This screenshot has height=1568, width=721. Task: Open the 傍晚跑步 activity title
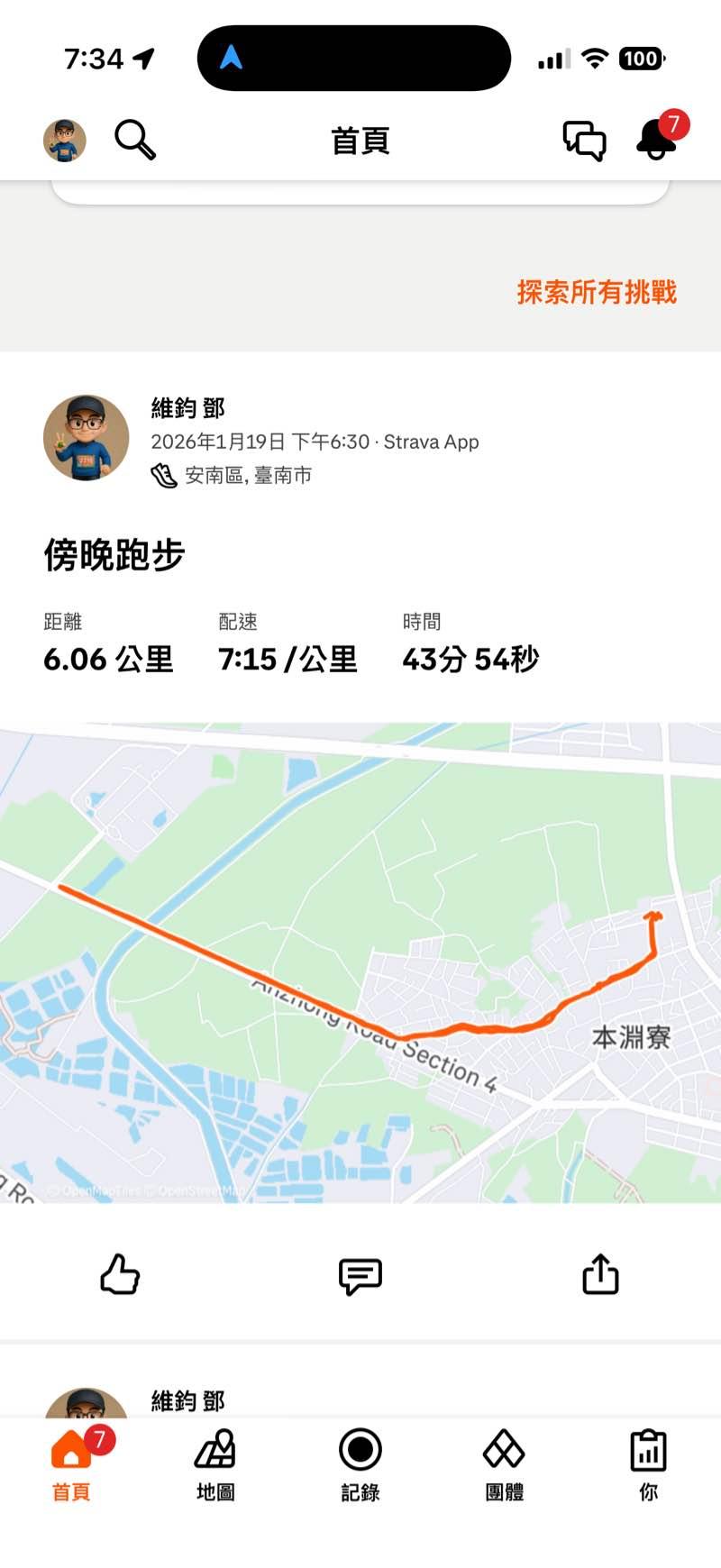coord(114,555)
